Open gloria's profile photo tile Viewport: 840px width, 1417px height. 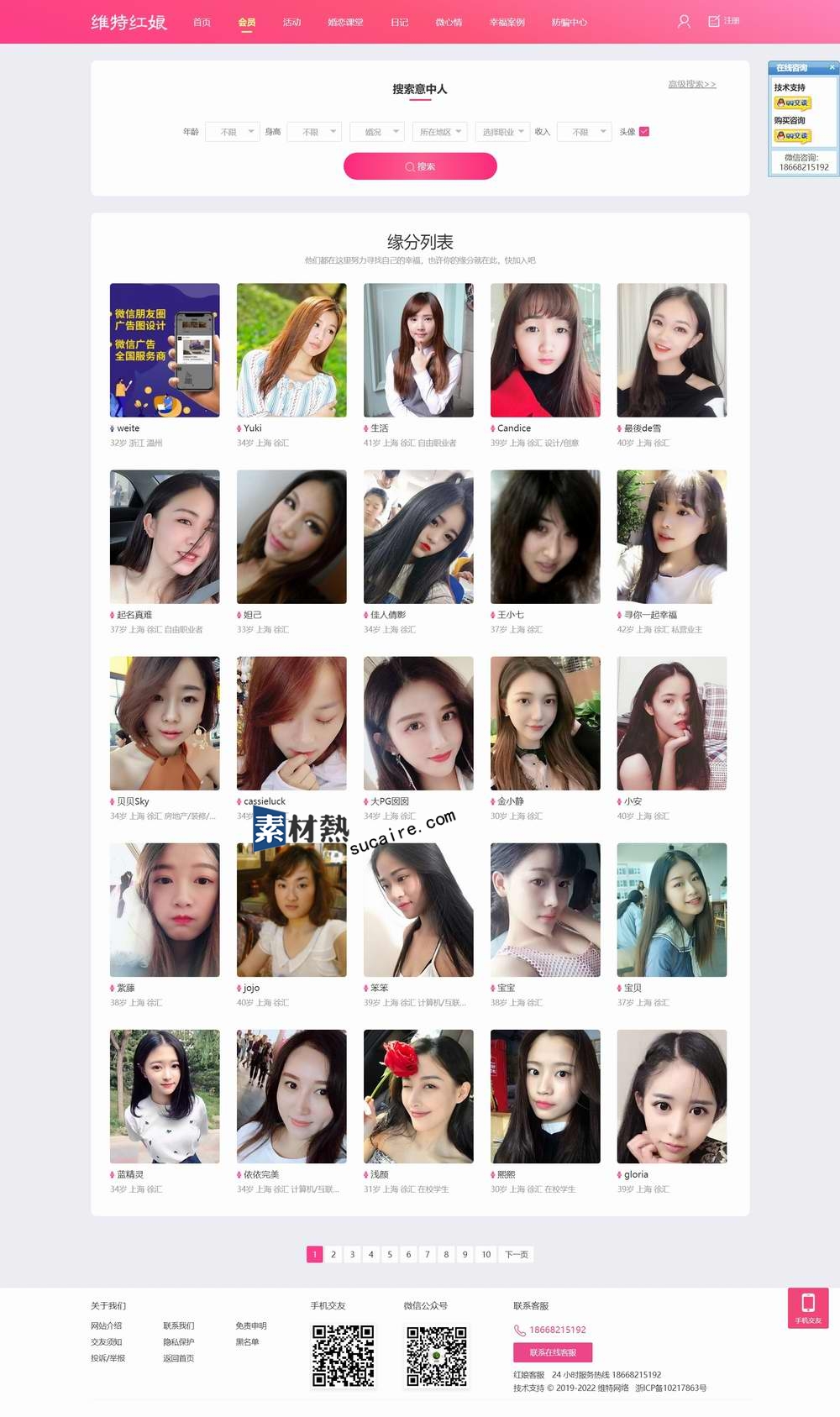pyautogui.click(x=671, y=1096)
